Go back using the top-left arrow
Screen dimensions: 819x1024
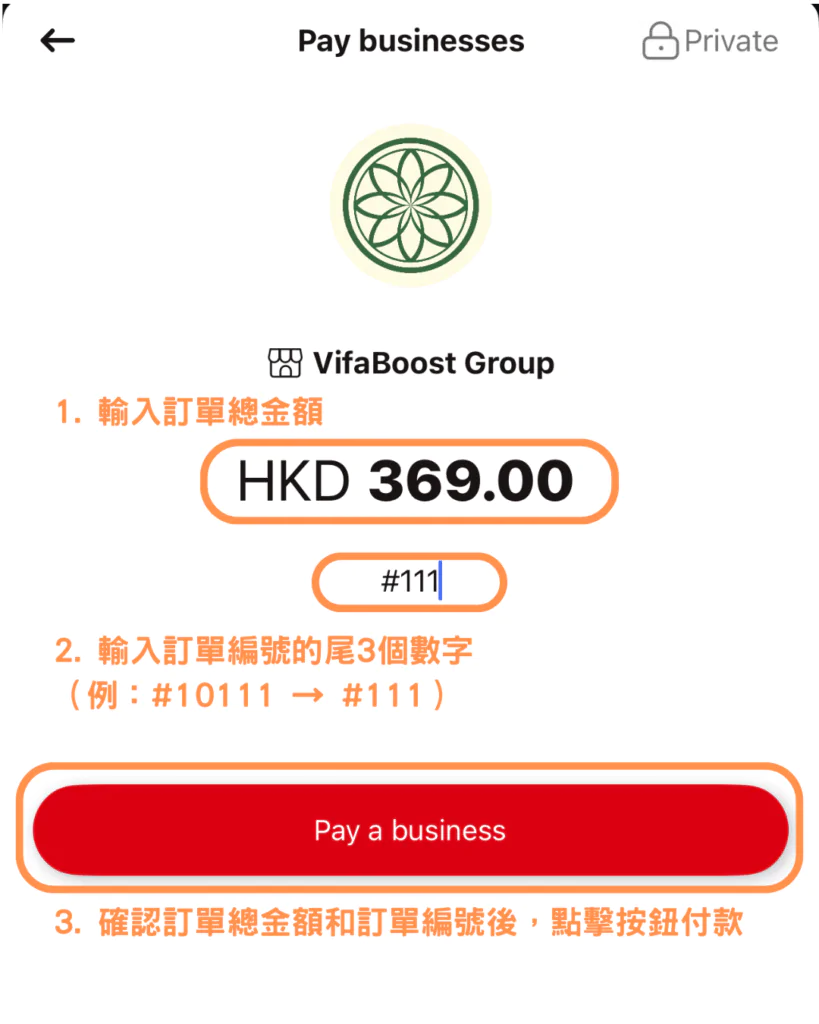point(57,40)
